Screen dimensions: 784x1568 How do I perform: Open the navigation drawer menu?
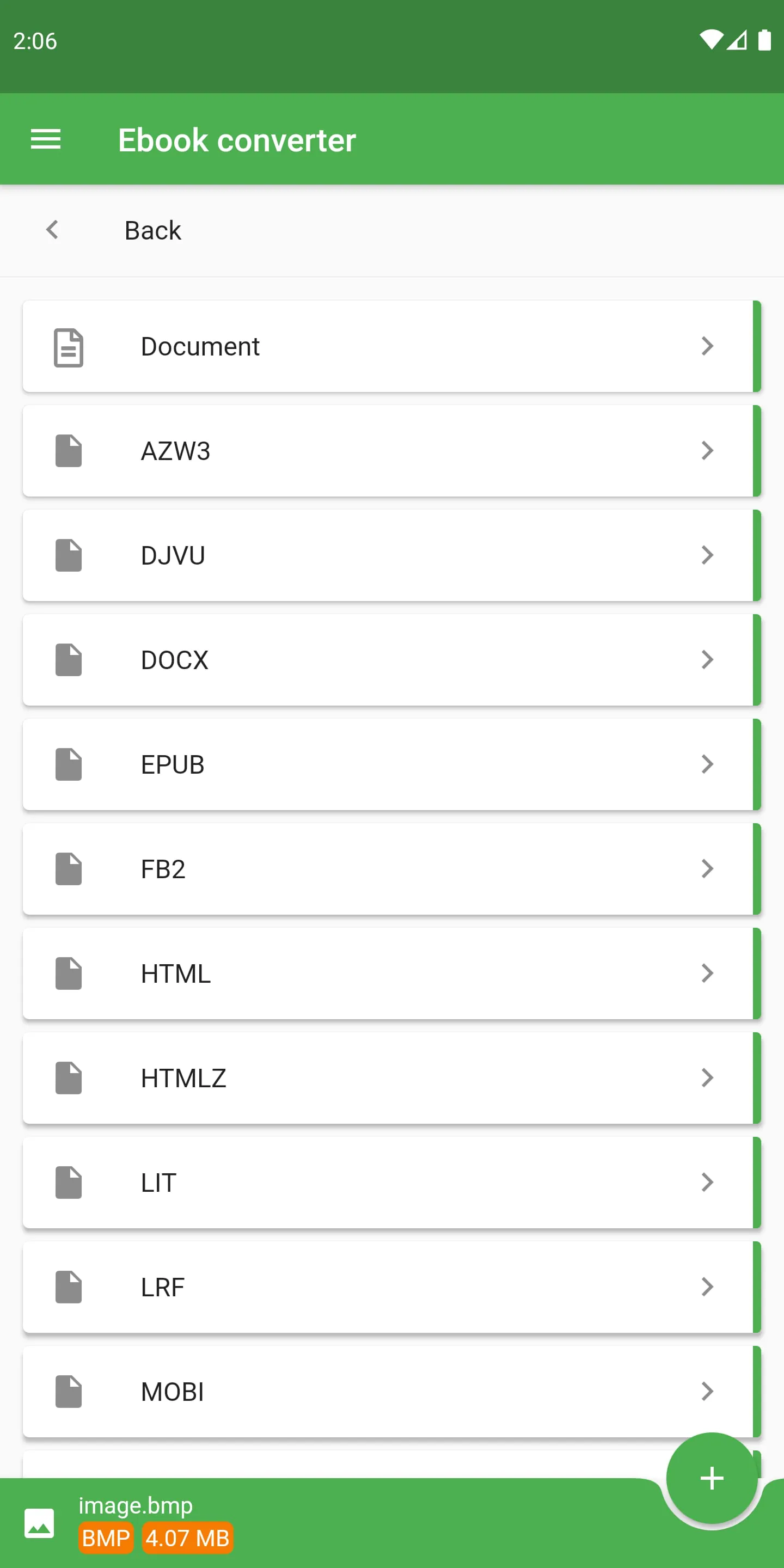46,139
